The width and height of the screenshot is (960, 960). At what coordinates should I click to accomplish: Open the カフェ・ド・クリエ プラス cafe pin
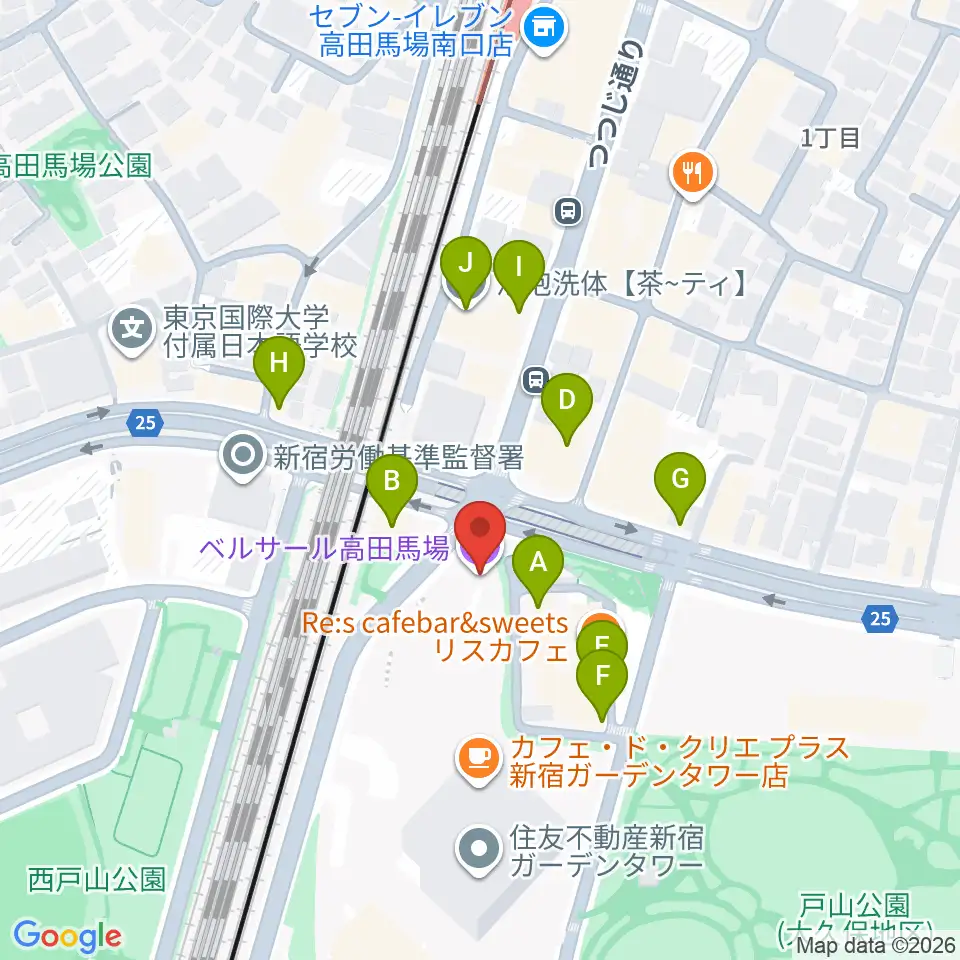[x=478, y=760]
